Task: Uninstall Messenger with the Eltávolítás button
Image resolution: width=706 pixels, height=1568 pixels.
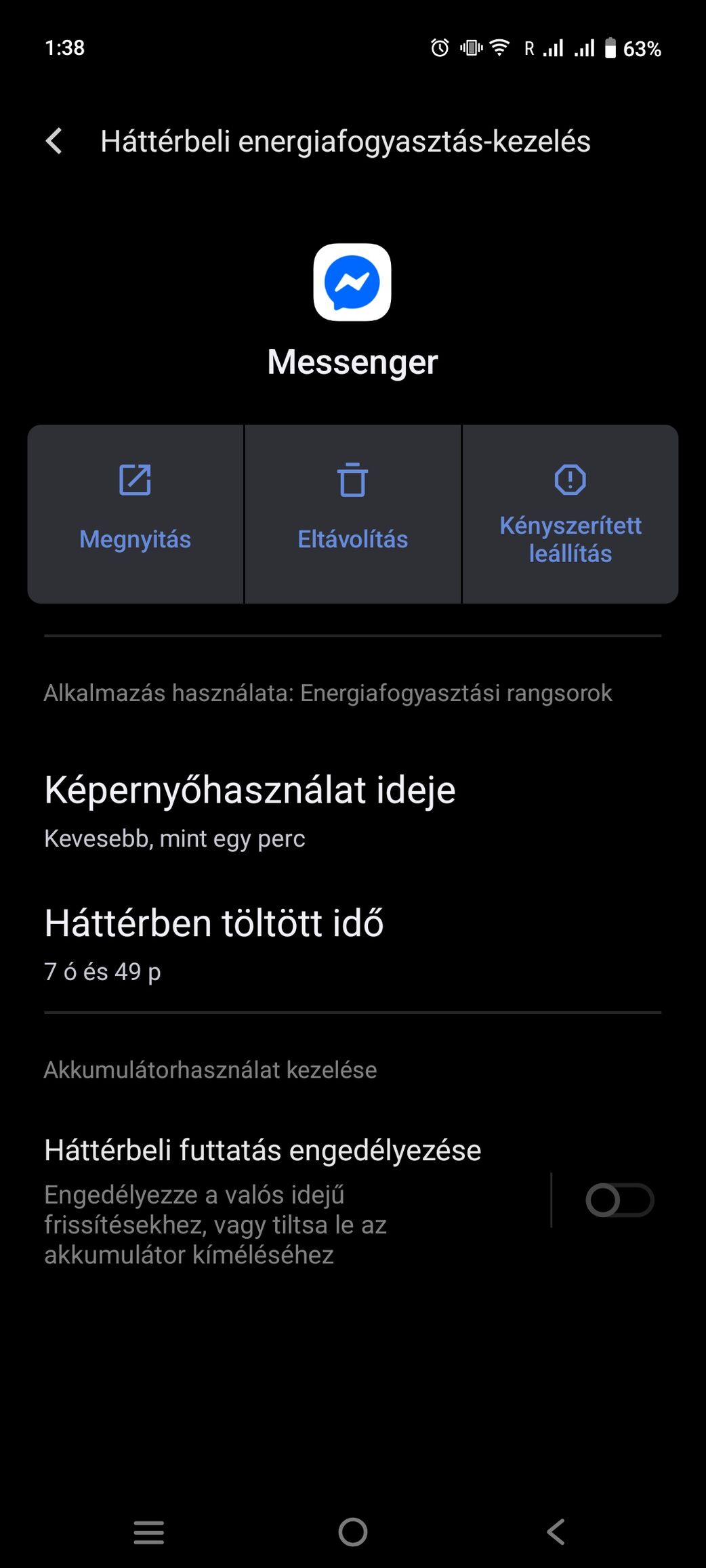Action: pos(353,514)
